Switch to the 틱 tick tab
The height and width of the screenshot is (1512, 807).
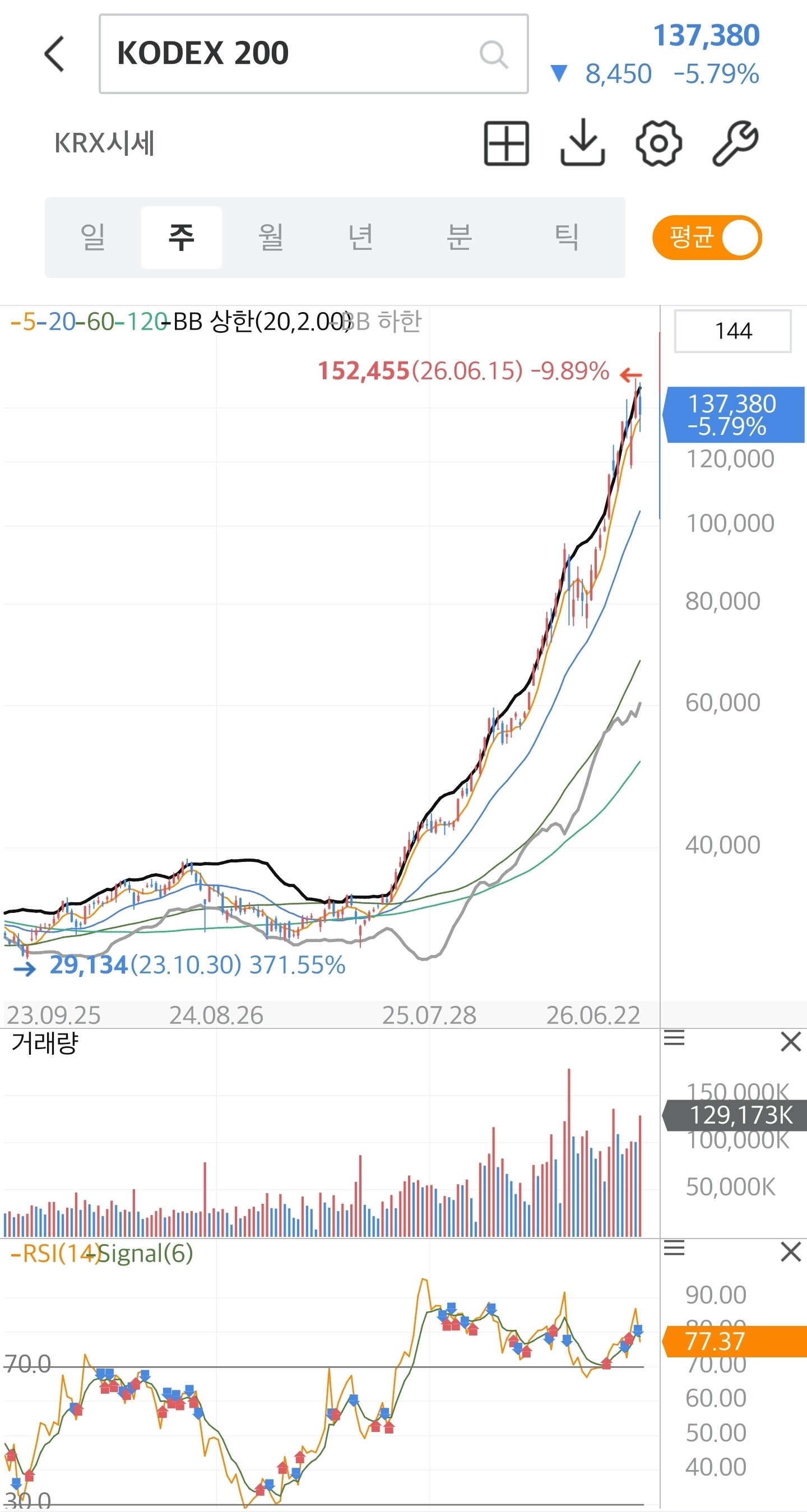click(567, 237)
